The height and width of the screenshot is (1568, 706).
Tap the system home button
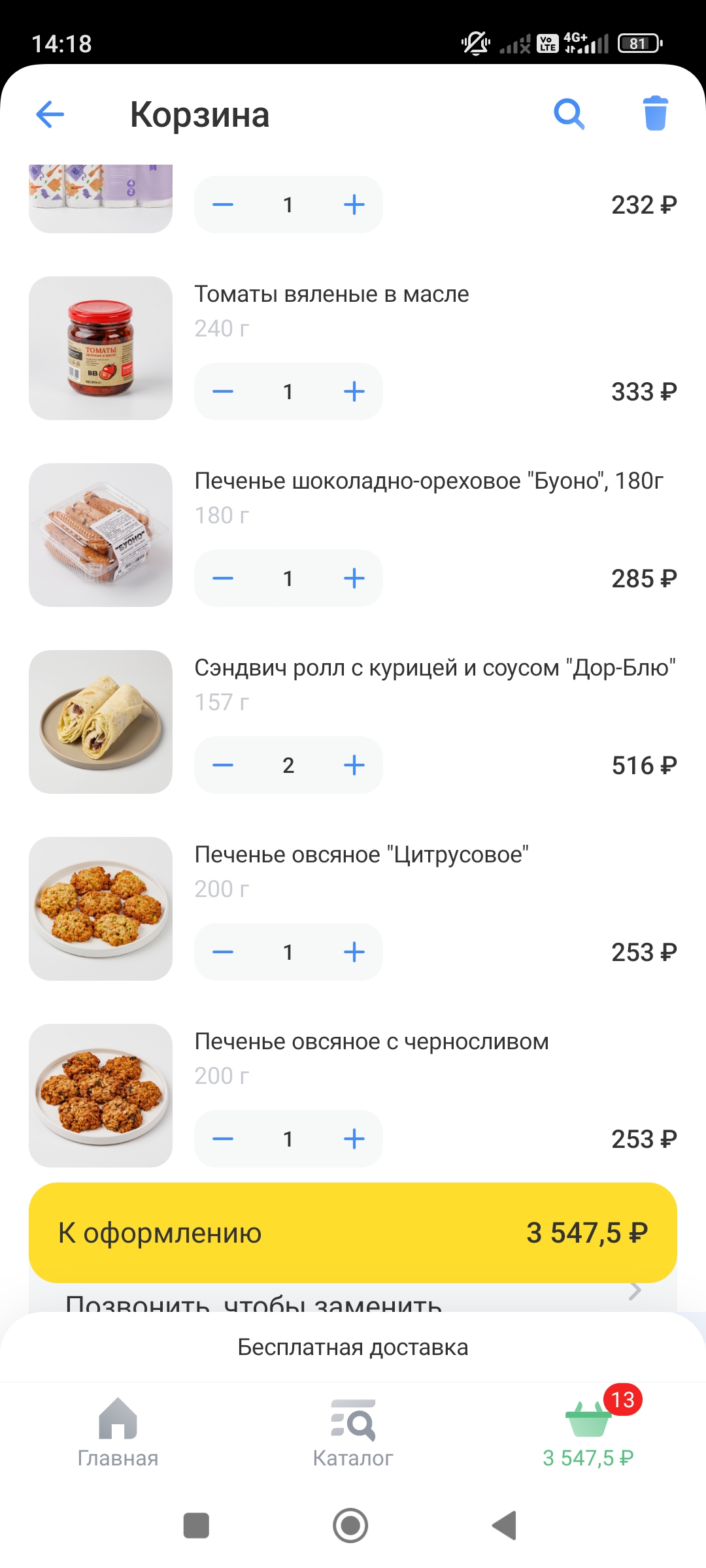[350, 1526]
